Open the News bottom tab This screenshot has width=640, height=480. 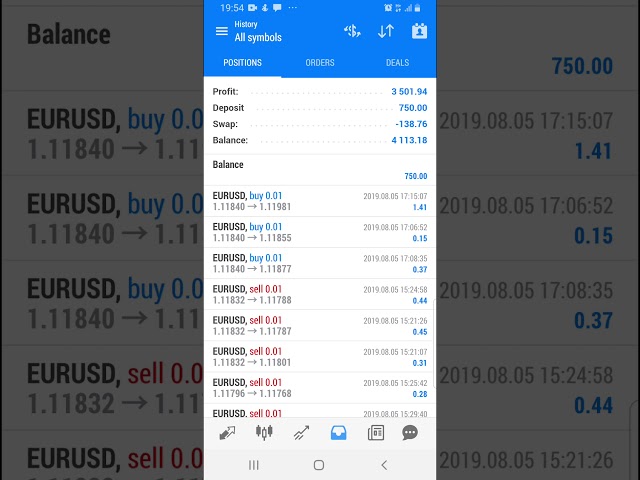pyautogui.click(x=375, y=433)
